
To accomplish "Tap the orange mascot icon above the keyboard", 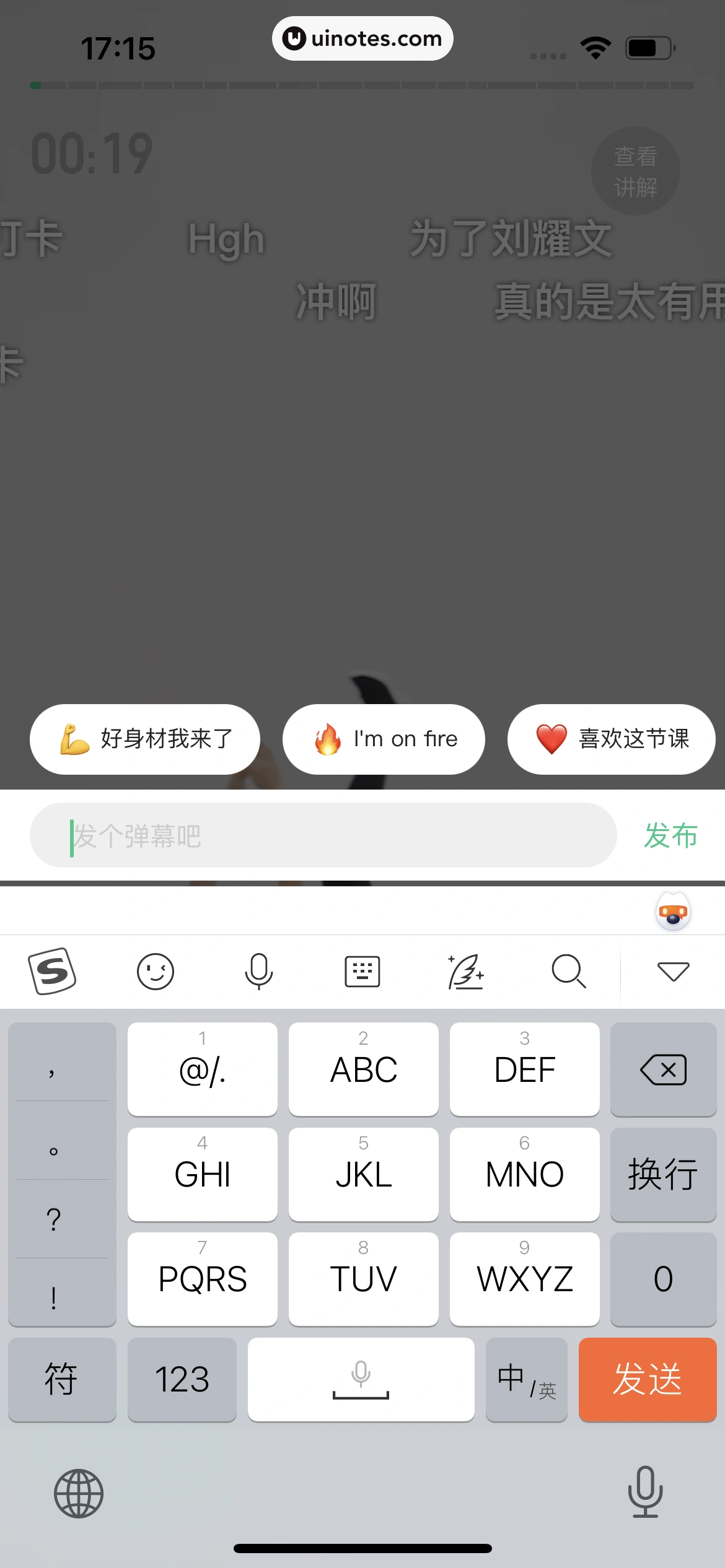I will pos(673,912).
